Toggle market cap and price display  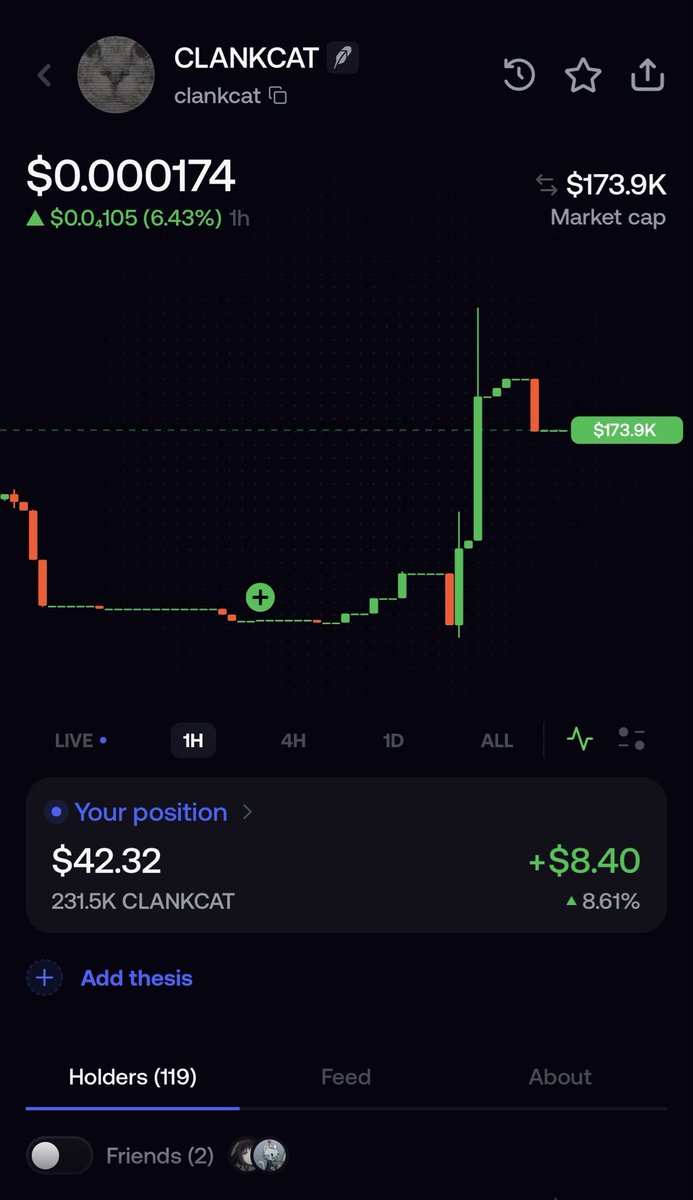[546, 185]
